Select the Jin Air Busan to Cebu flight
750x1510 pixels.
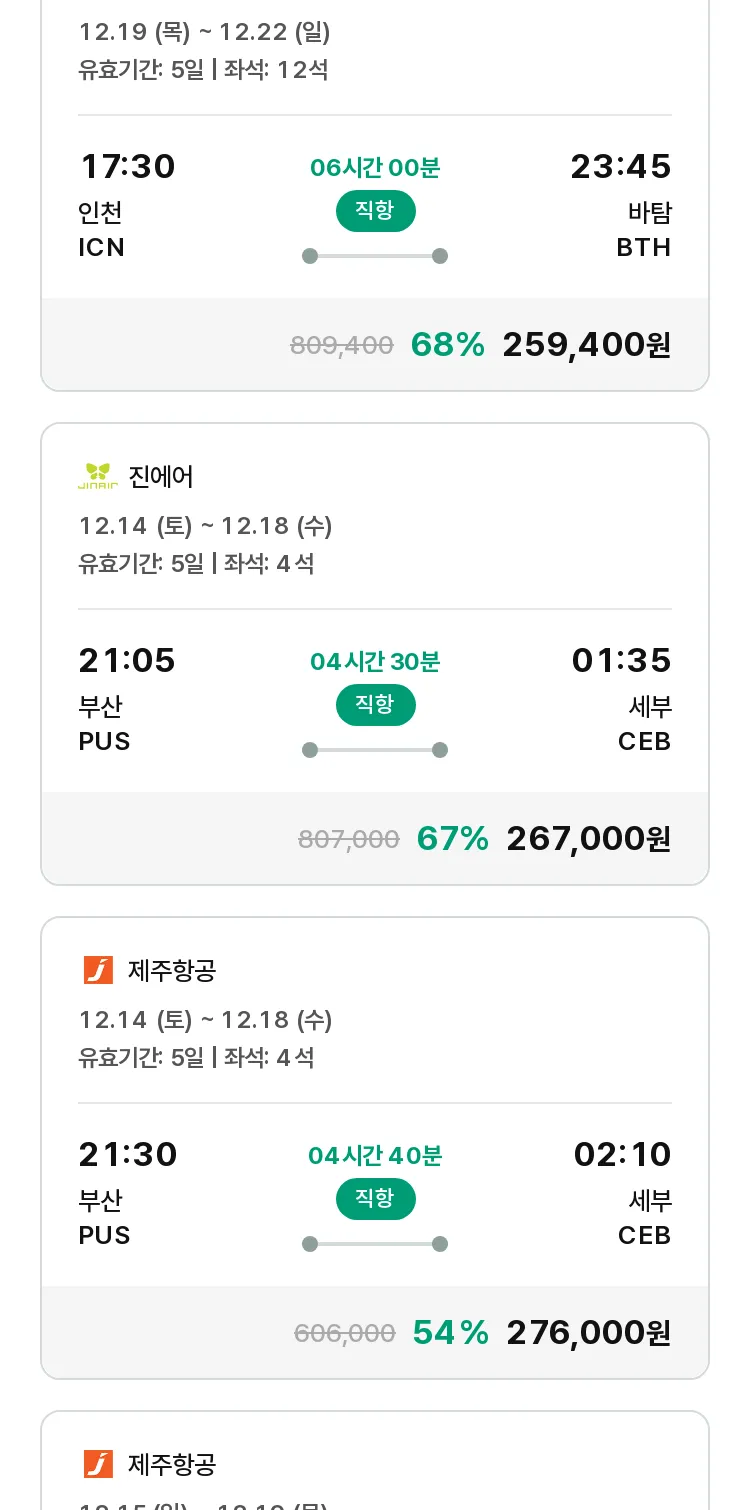375,654
